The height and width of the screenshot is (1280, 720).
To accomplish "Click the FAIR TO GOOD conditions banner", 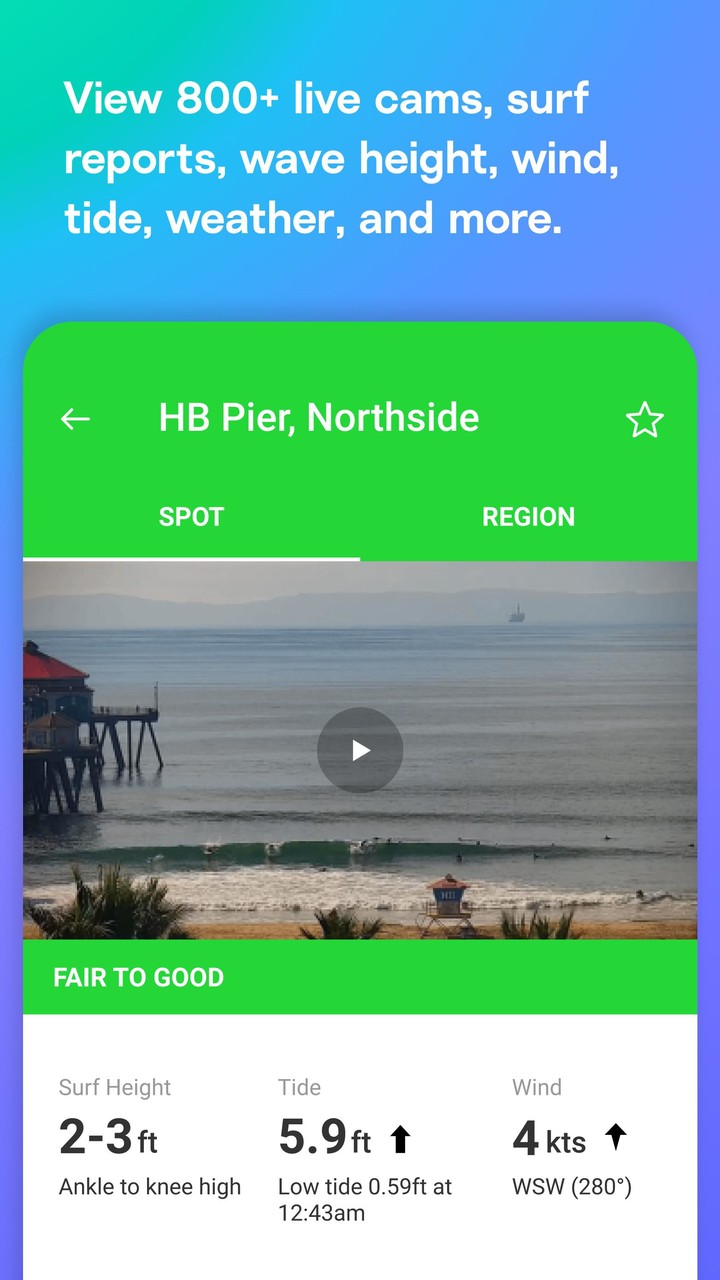I will (140, 977).
